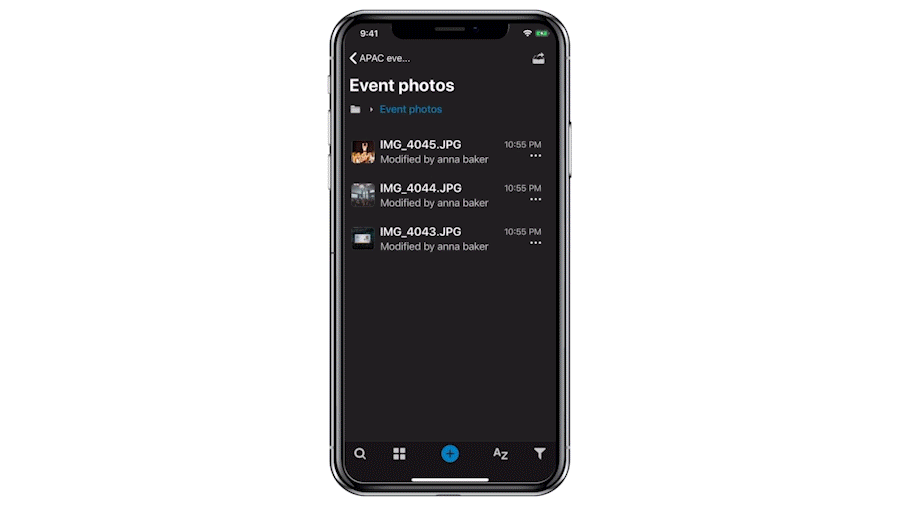This screenshot has width=900, height=506.
Task: Open the root folder icon in breadcrumb
Action: pyautogui.click(x=355, y=110)
